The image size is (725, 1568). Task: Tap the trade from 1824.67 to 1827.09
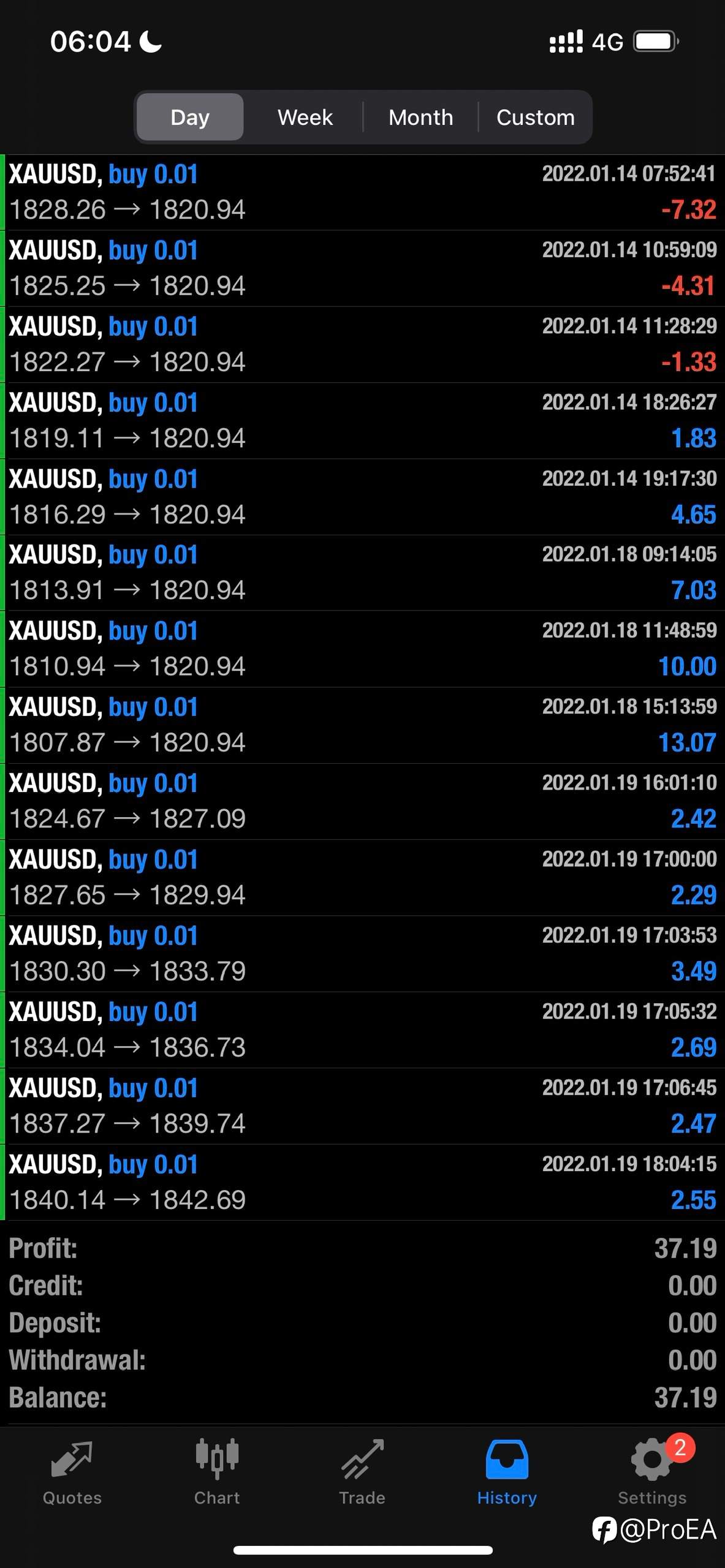(362, 801)
